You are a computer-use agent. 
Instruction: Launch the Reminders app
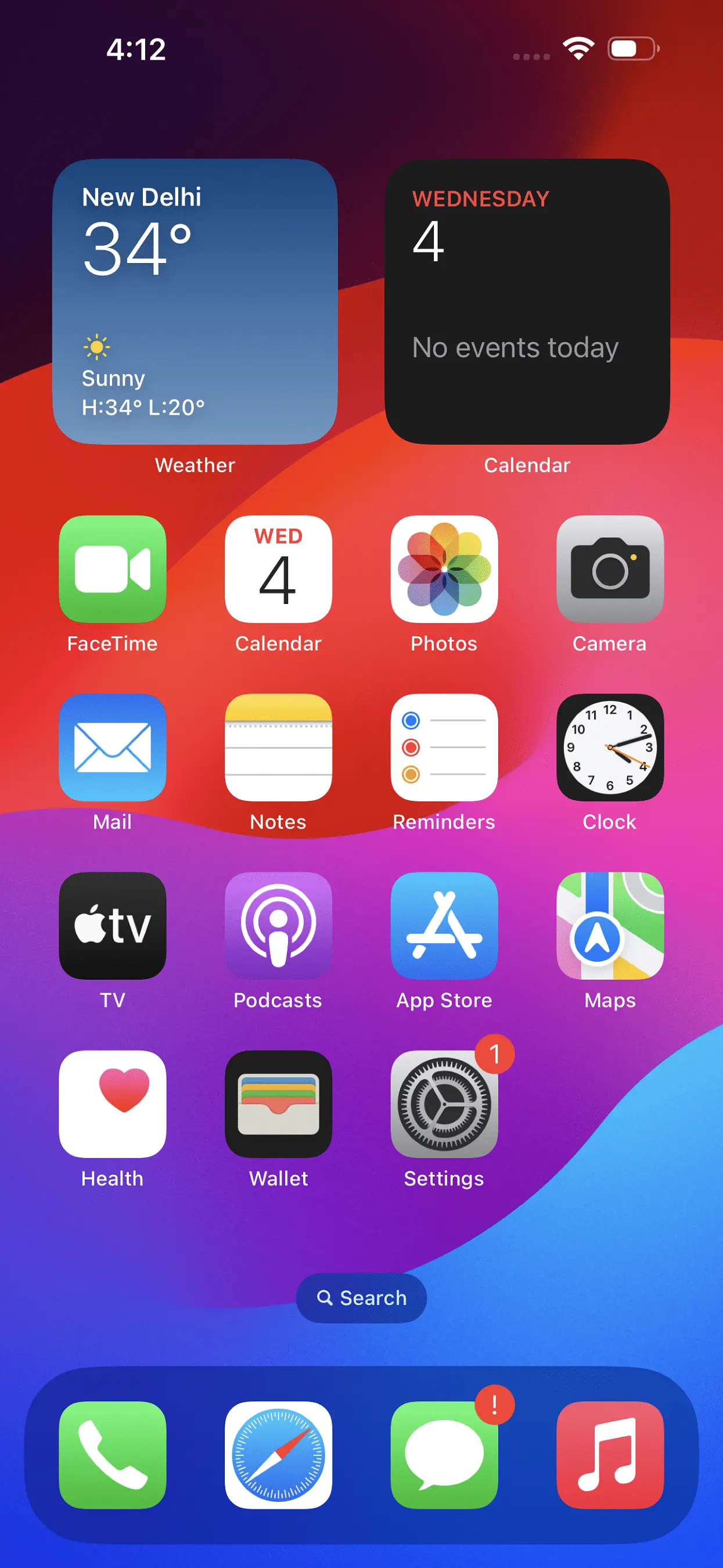444,747
